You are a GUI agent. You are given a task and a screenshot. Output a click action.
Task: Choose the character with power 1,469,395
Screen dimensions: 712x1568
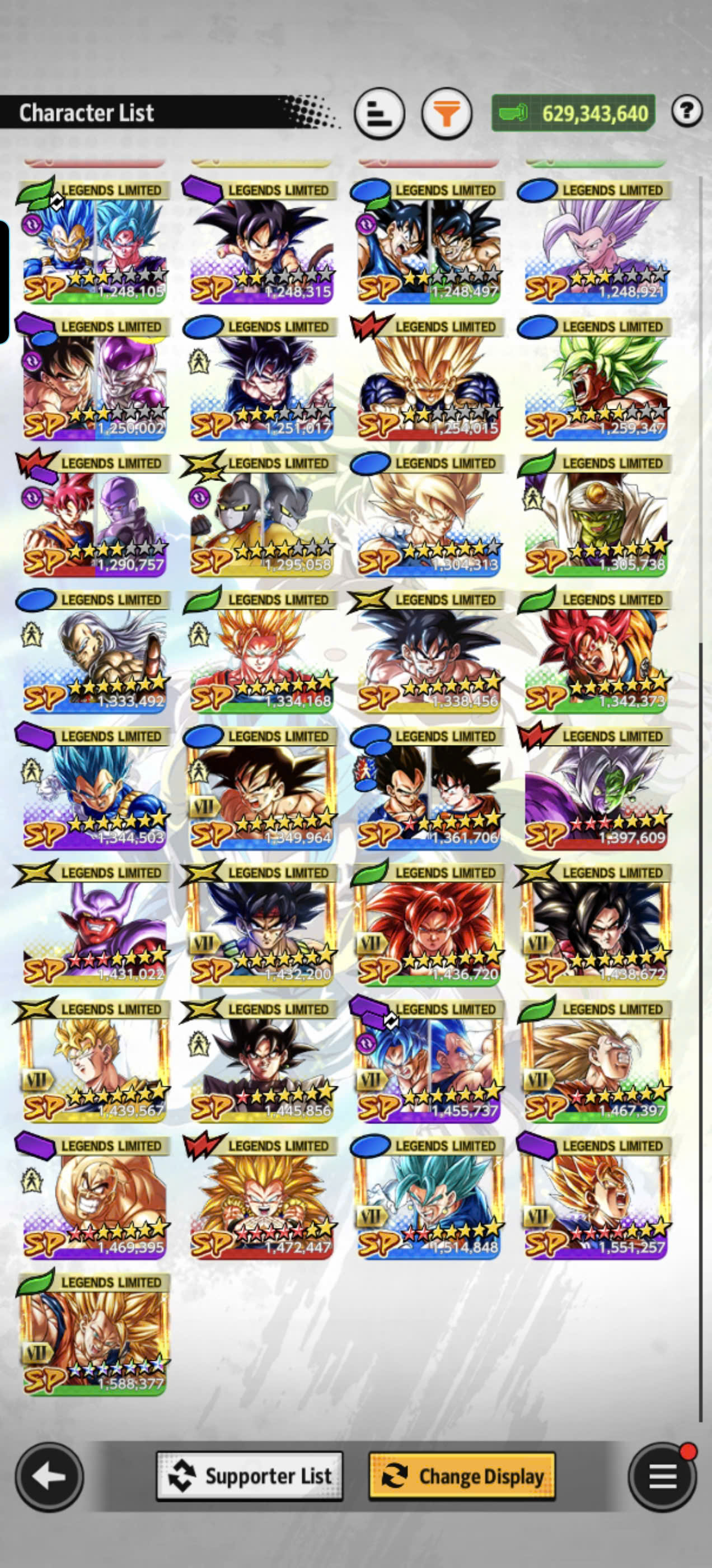click(x=93, y=1197)
